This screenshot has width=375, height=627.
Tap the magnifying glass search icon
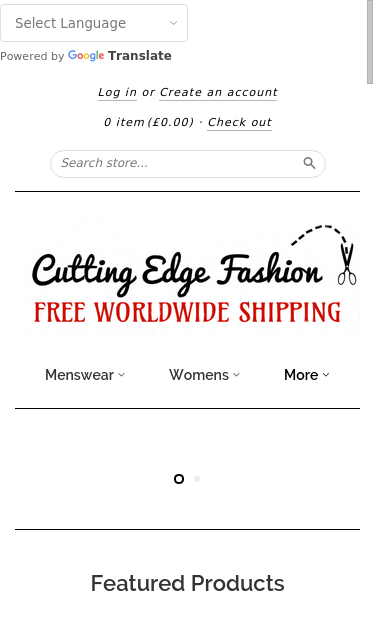tap(309, 163)
